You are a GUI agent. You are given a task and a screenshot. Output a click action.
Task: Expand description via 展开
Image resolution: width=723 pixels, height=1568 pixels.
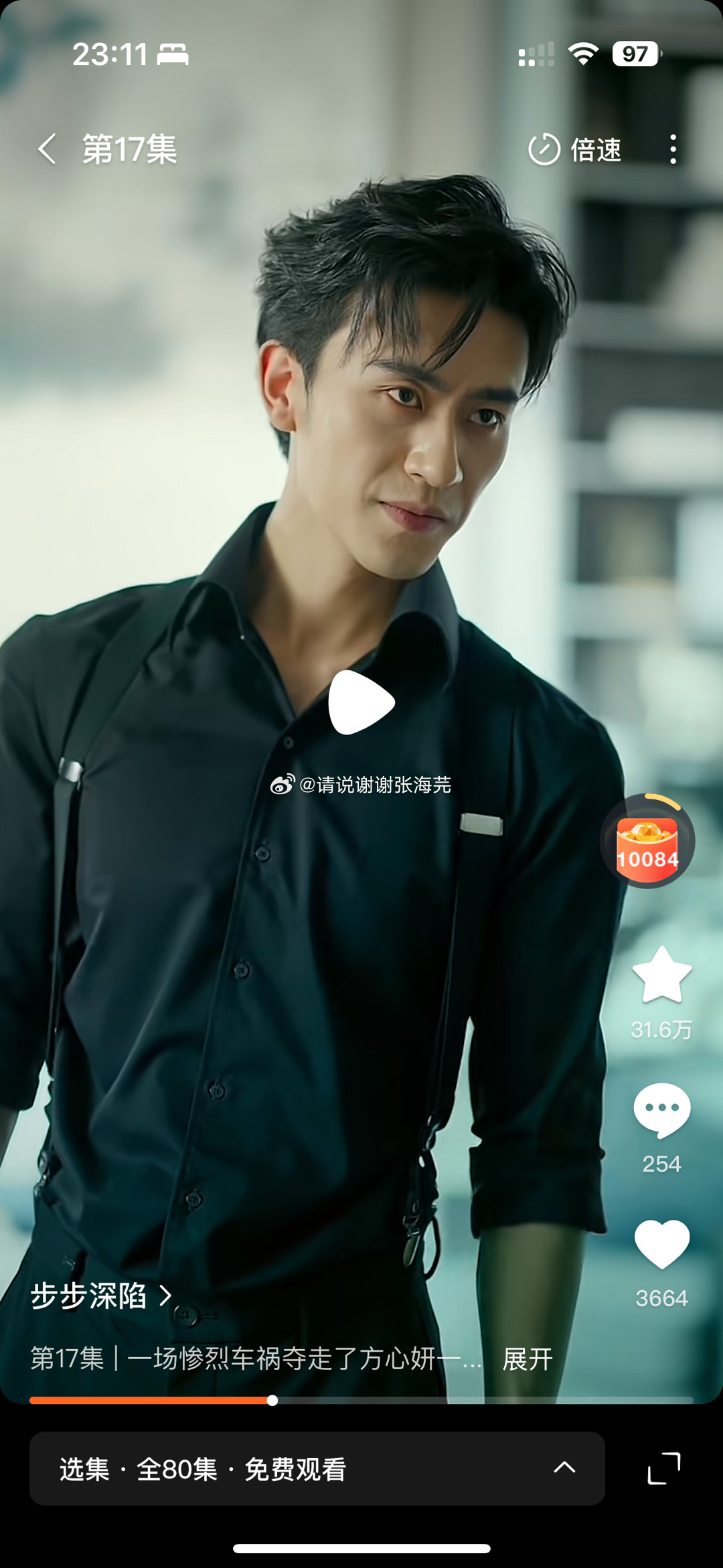pyautogui.click(x=528, y=1360)
